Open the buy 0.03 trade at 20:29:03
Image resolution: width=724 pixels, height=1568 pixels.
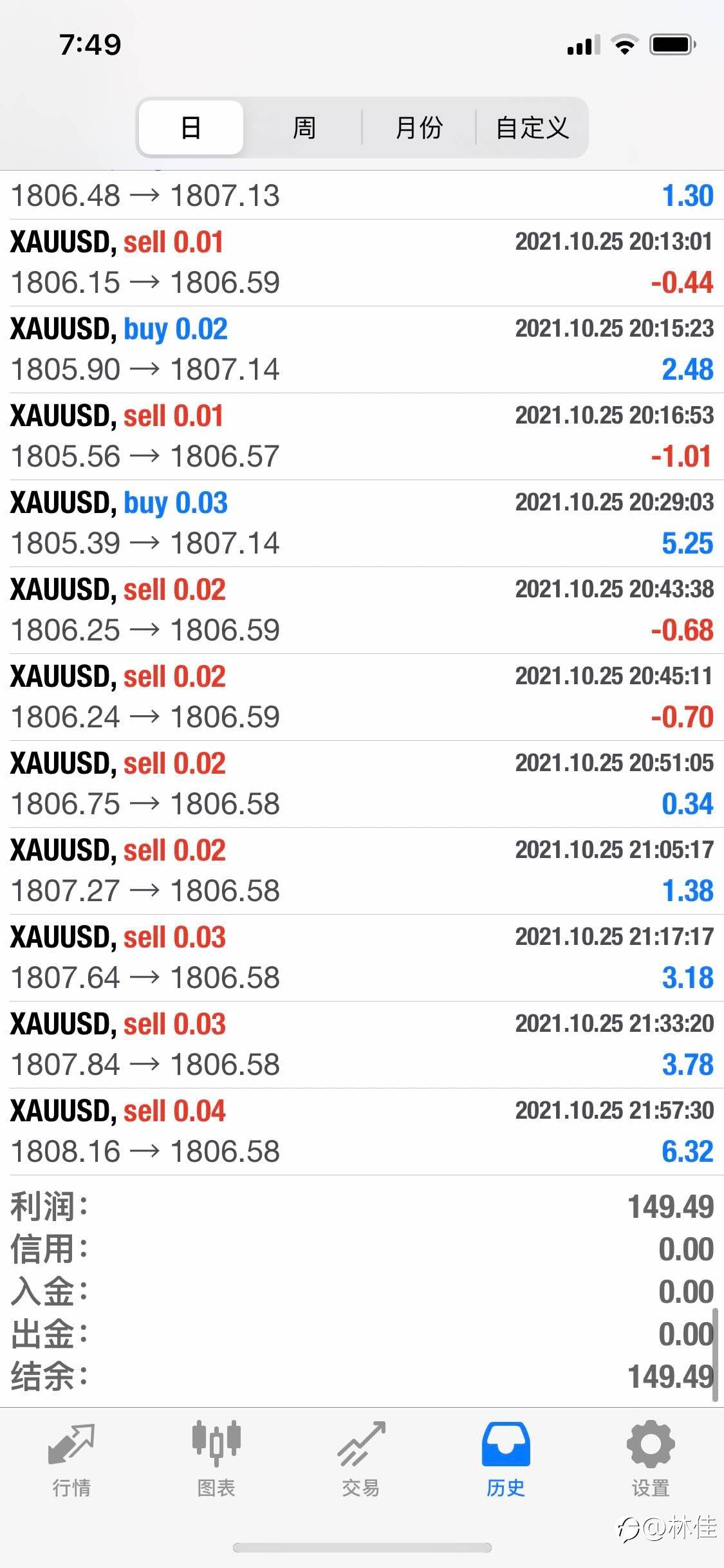click(362, 523)
